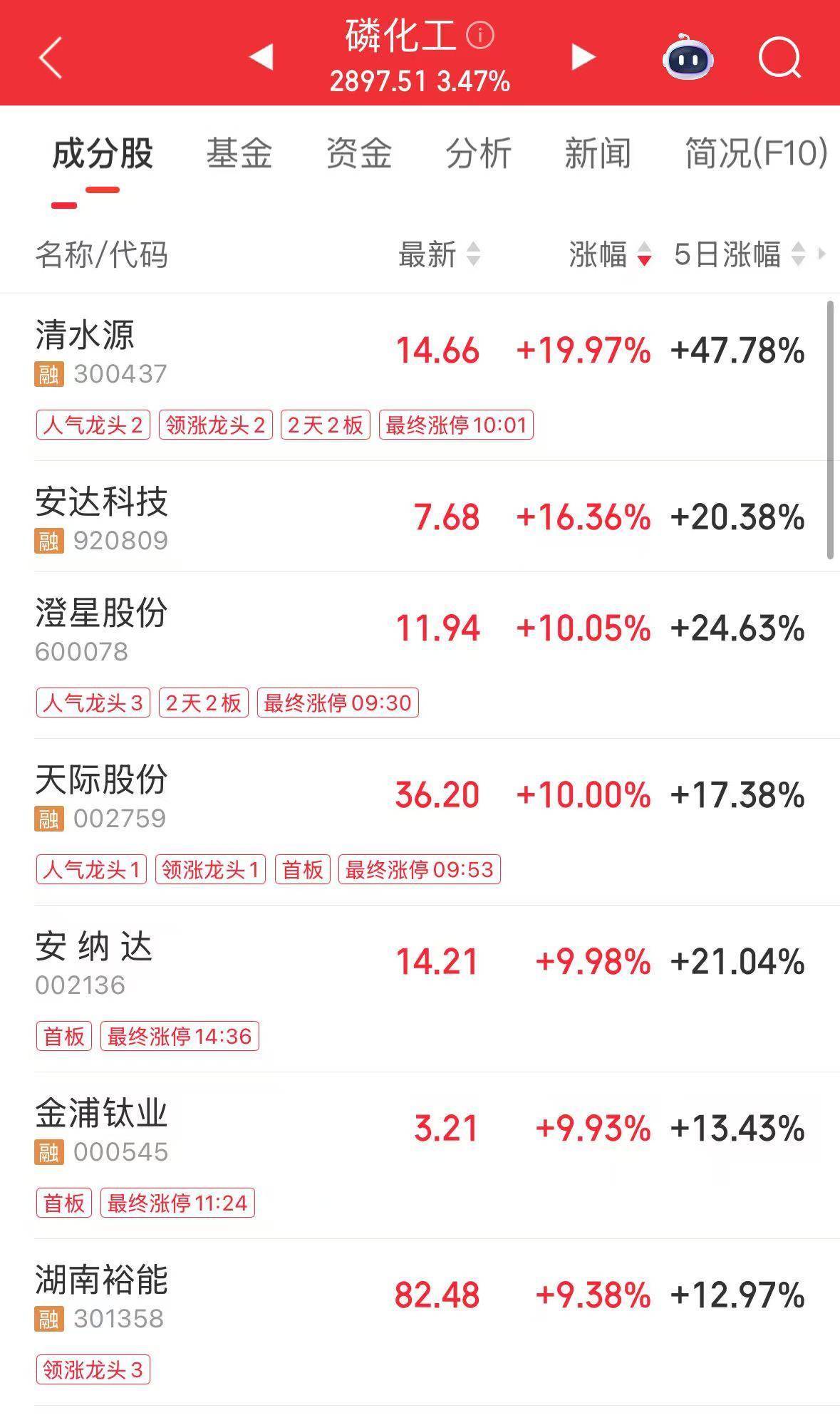Switch to the next sector with right triangle

[x=583, y=57]
